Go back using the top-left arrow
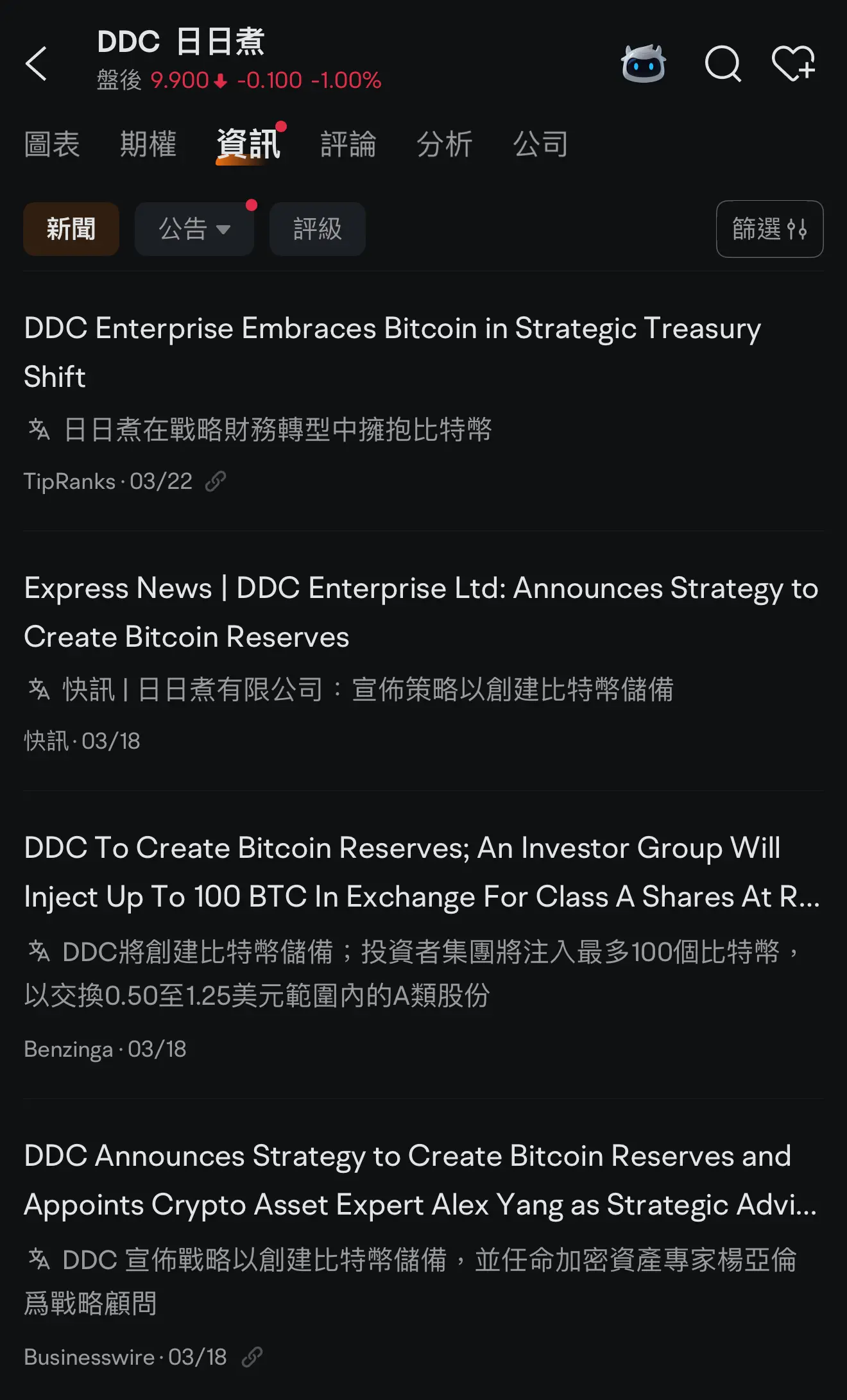This screenshot has height=1400, width=847. tap(37, 64)
